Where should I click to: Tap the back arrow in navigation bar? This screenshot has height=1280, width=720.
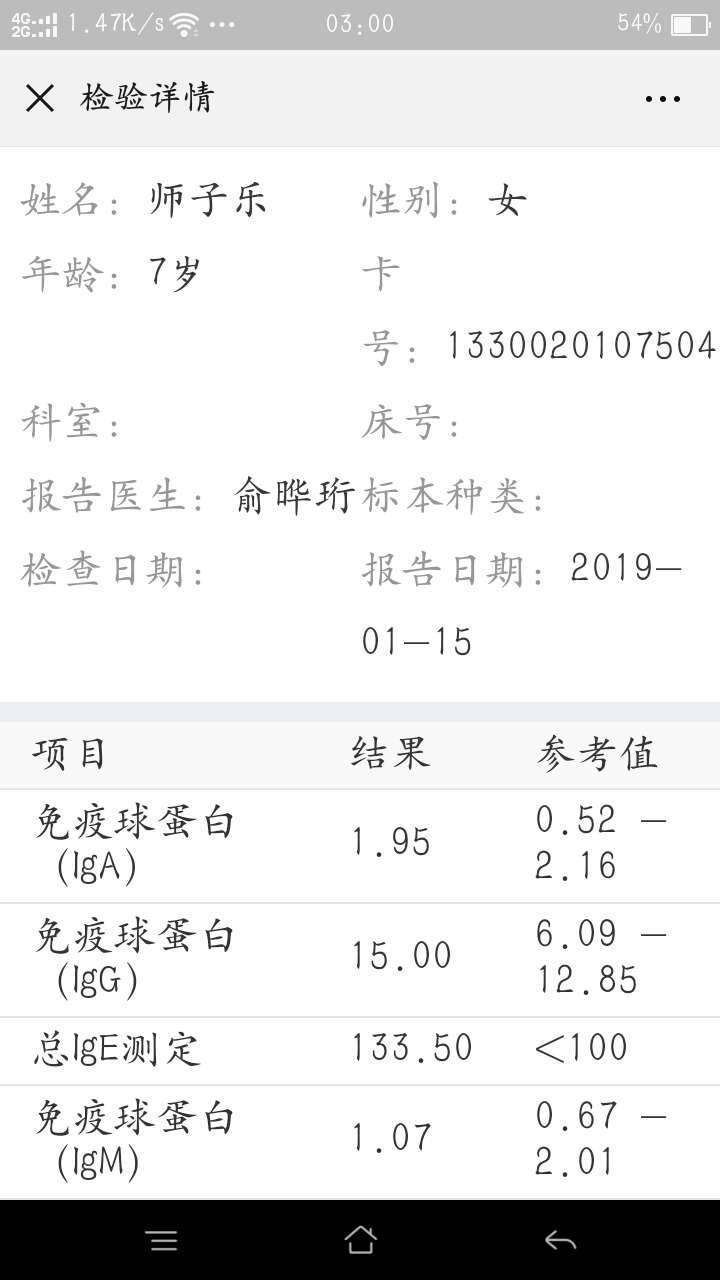[558, 1239]
